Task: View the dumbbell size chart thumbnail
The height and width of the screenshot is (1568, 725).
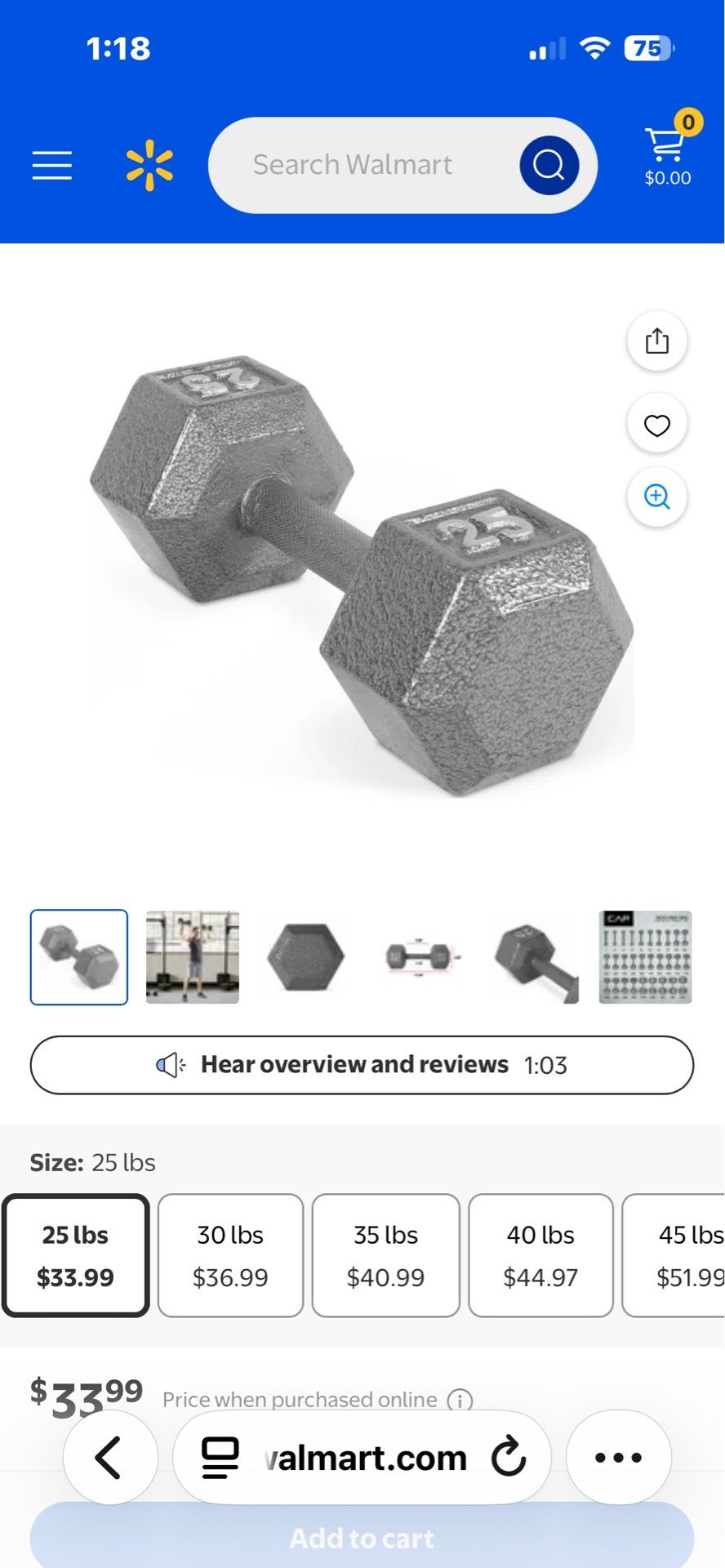Action: 646,957
